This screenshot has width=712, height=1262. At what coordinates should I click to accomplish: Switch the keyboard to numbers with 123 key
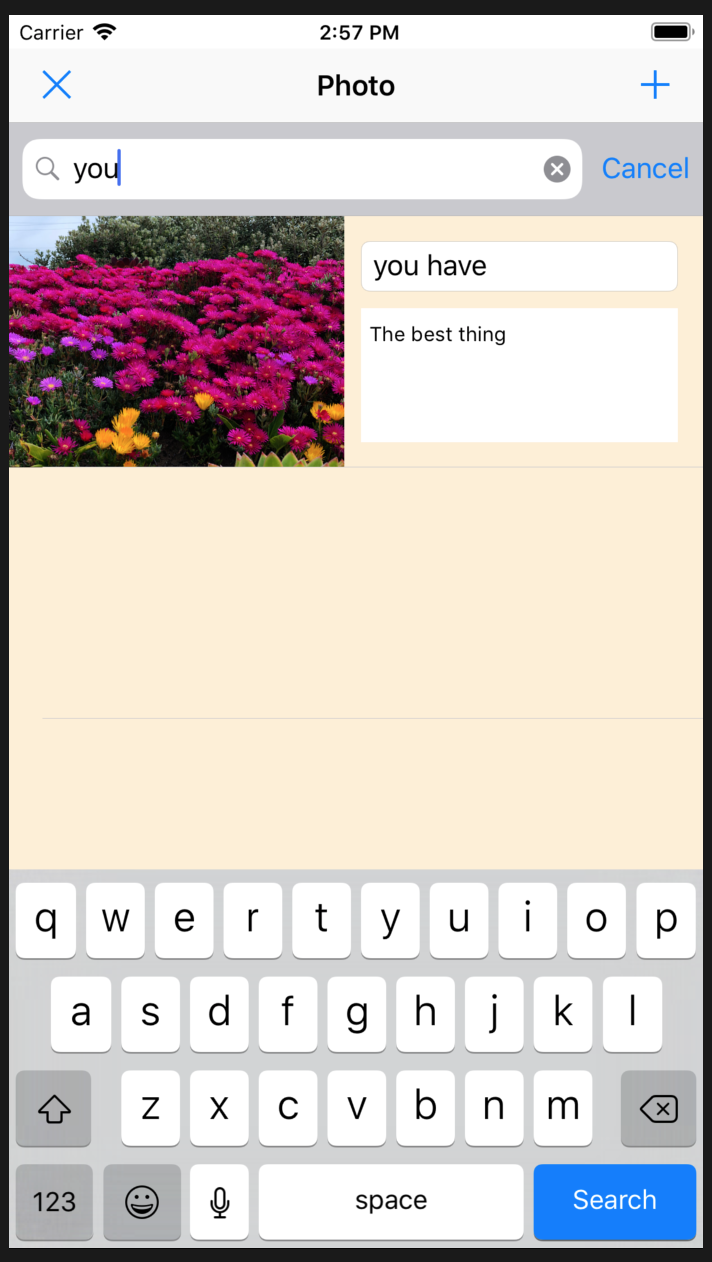54,1201
